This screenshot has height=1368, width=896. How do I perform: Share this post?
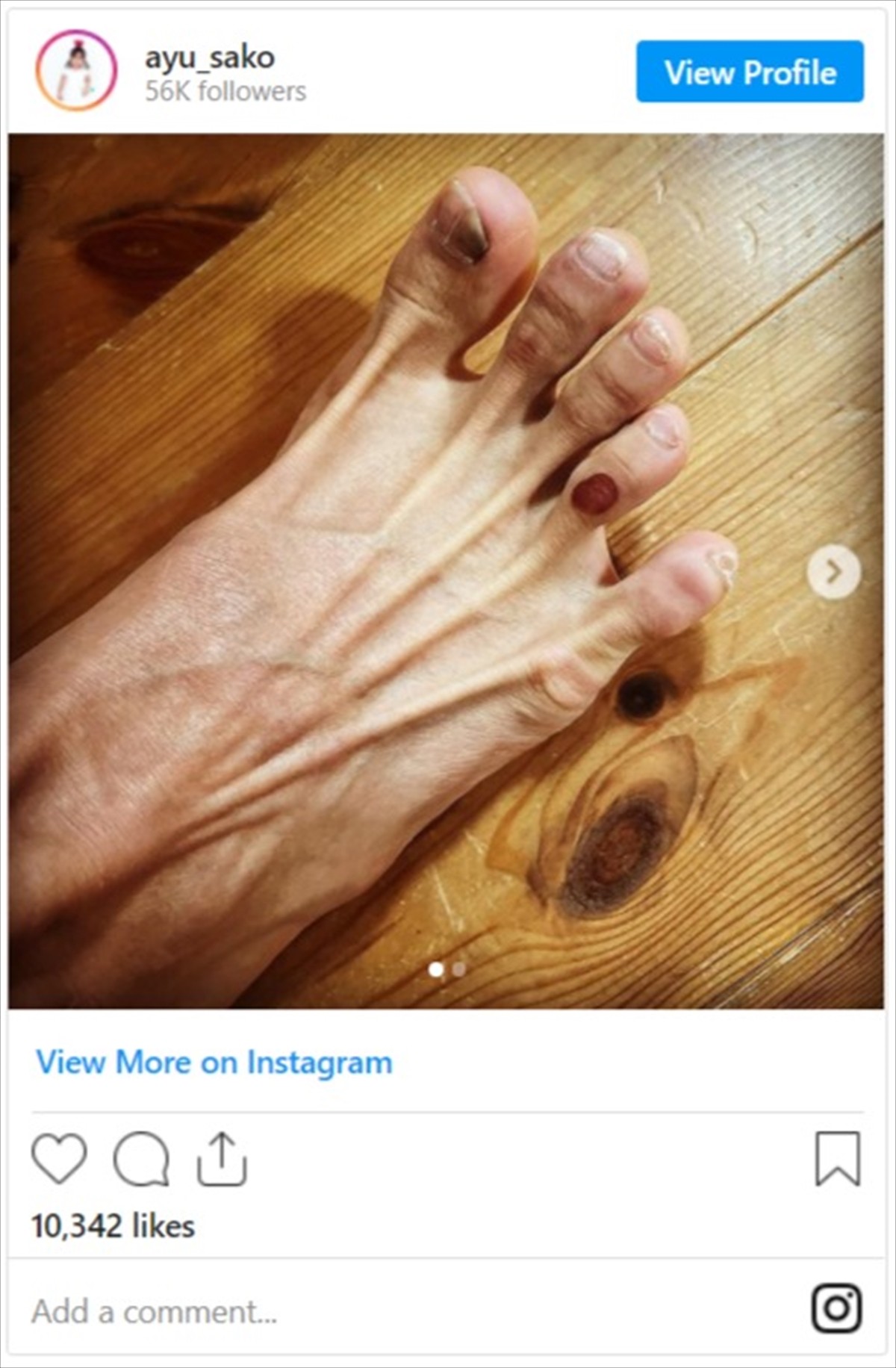[221, 1159]
